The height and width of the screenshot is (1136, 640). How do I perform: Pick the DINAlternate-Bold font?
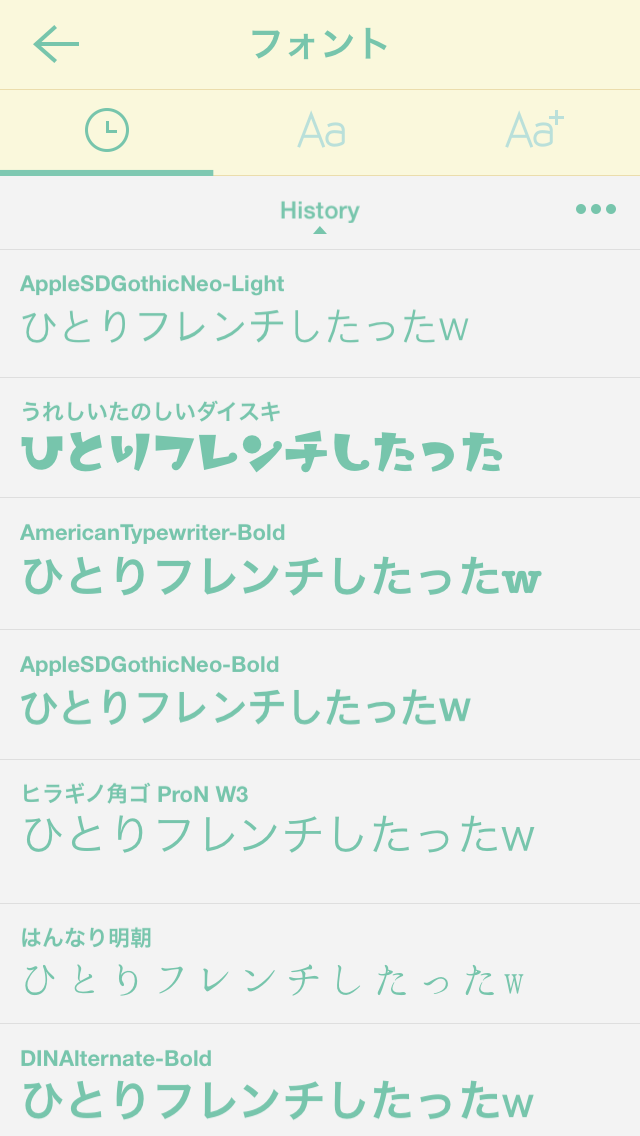tap(320, 1080)
